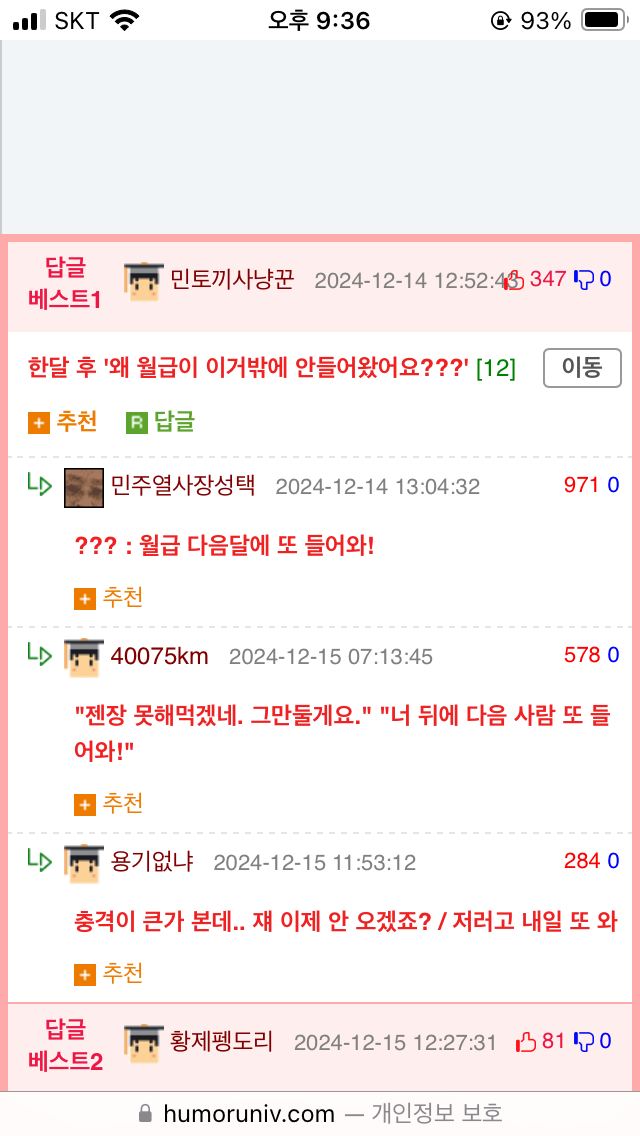
Task: Recommend 40075km's reply with 추천
Action: click(109, 803)
